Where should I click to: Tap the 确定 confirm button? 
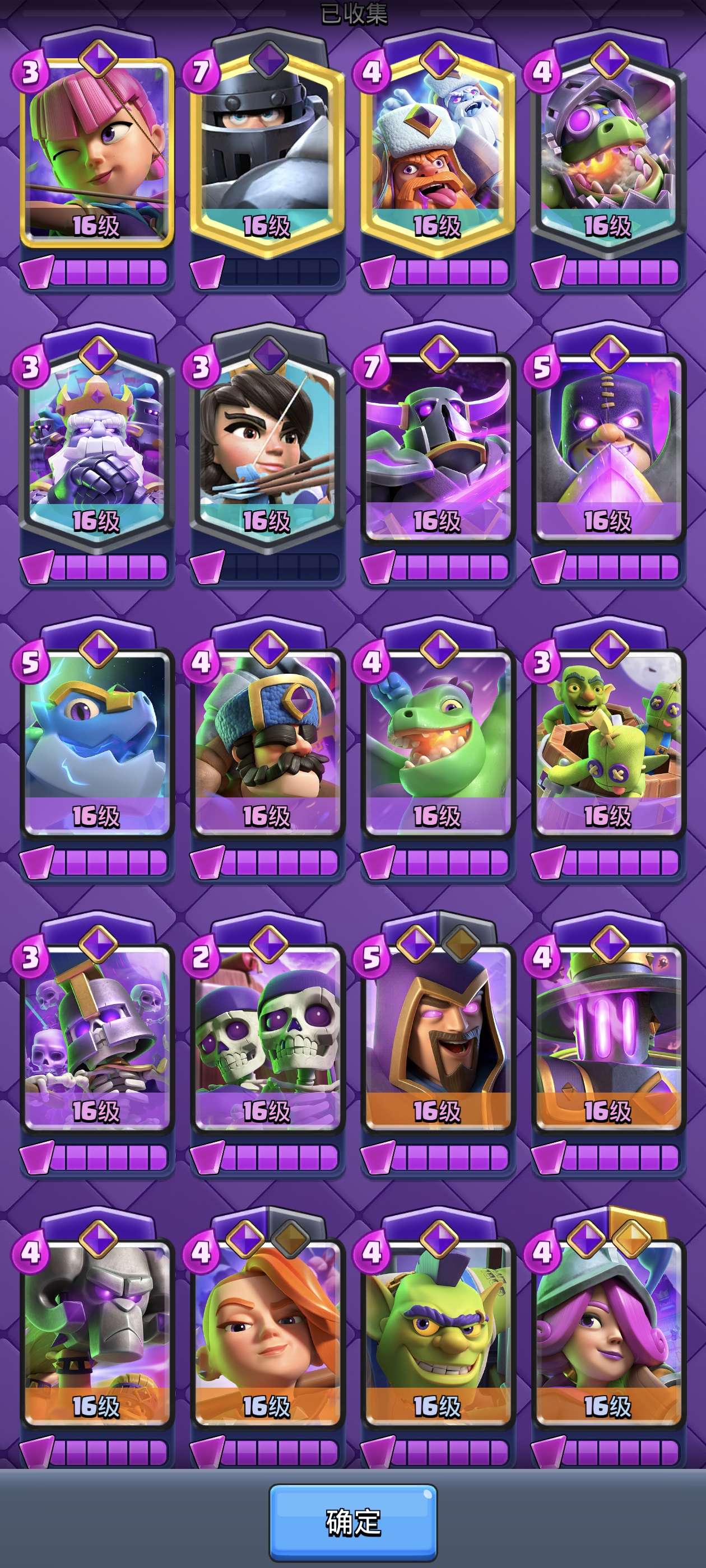click(352, 1522)
